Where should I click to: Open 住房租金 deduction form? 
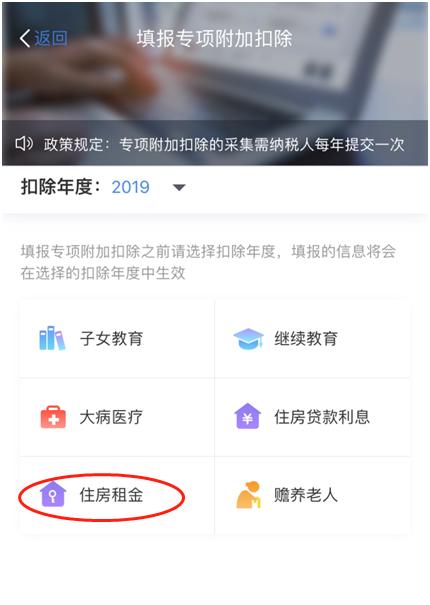(117, 495)
